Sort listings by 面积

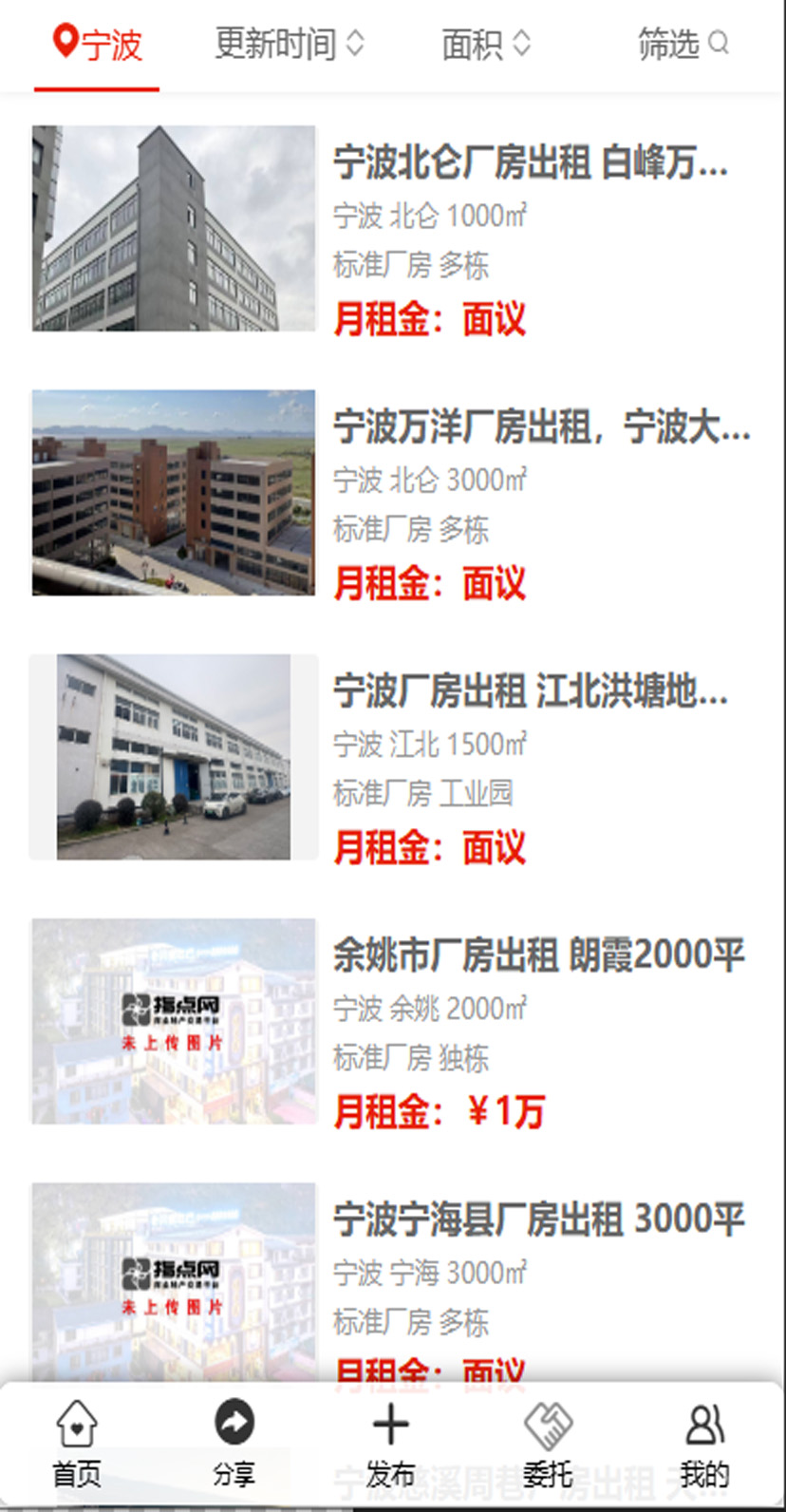click(x=485, y=44)
